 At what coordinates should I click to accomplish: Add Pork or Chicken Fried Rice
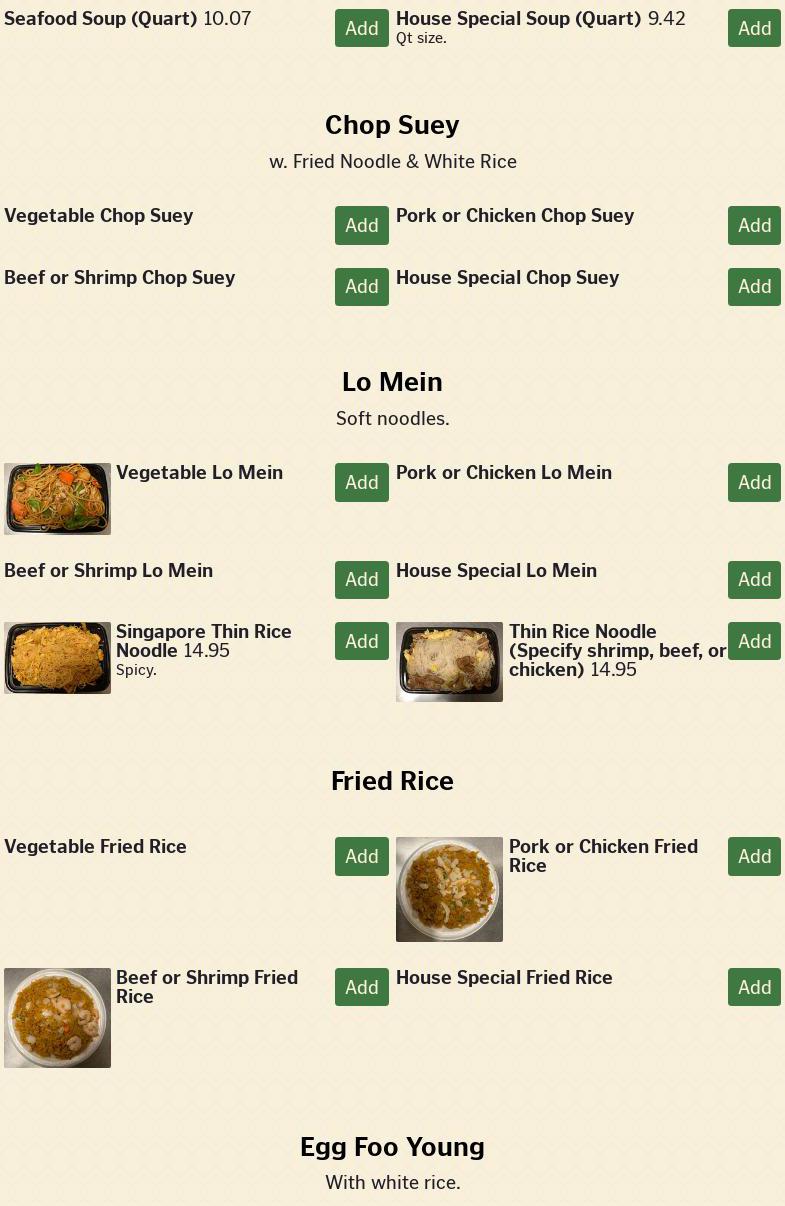[754, 856]
